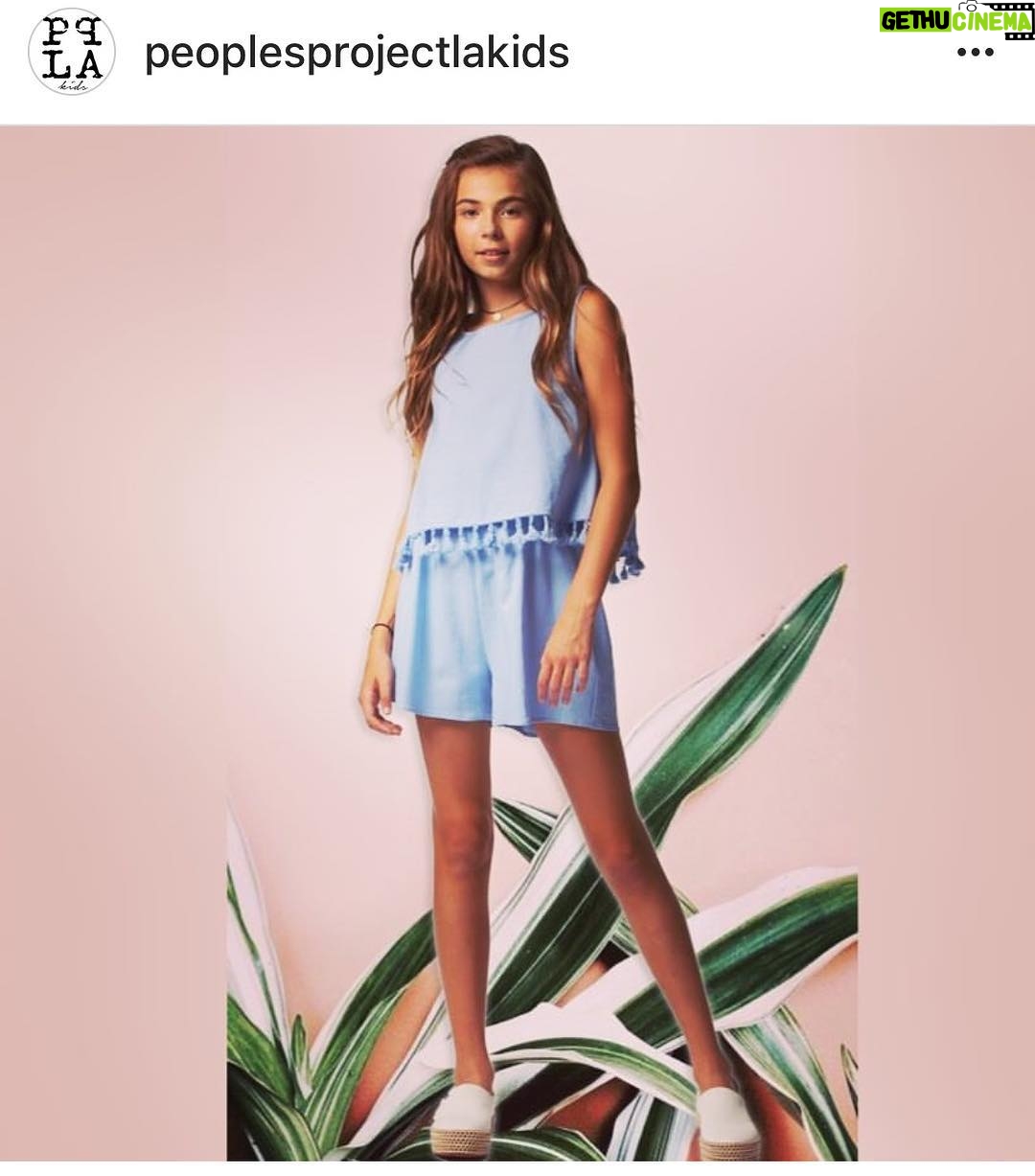Tap the peoplesprojectlakids username
This screenshot has width=1035, height=1176.
356,53
